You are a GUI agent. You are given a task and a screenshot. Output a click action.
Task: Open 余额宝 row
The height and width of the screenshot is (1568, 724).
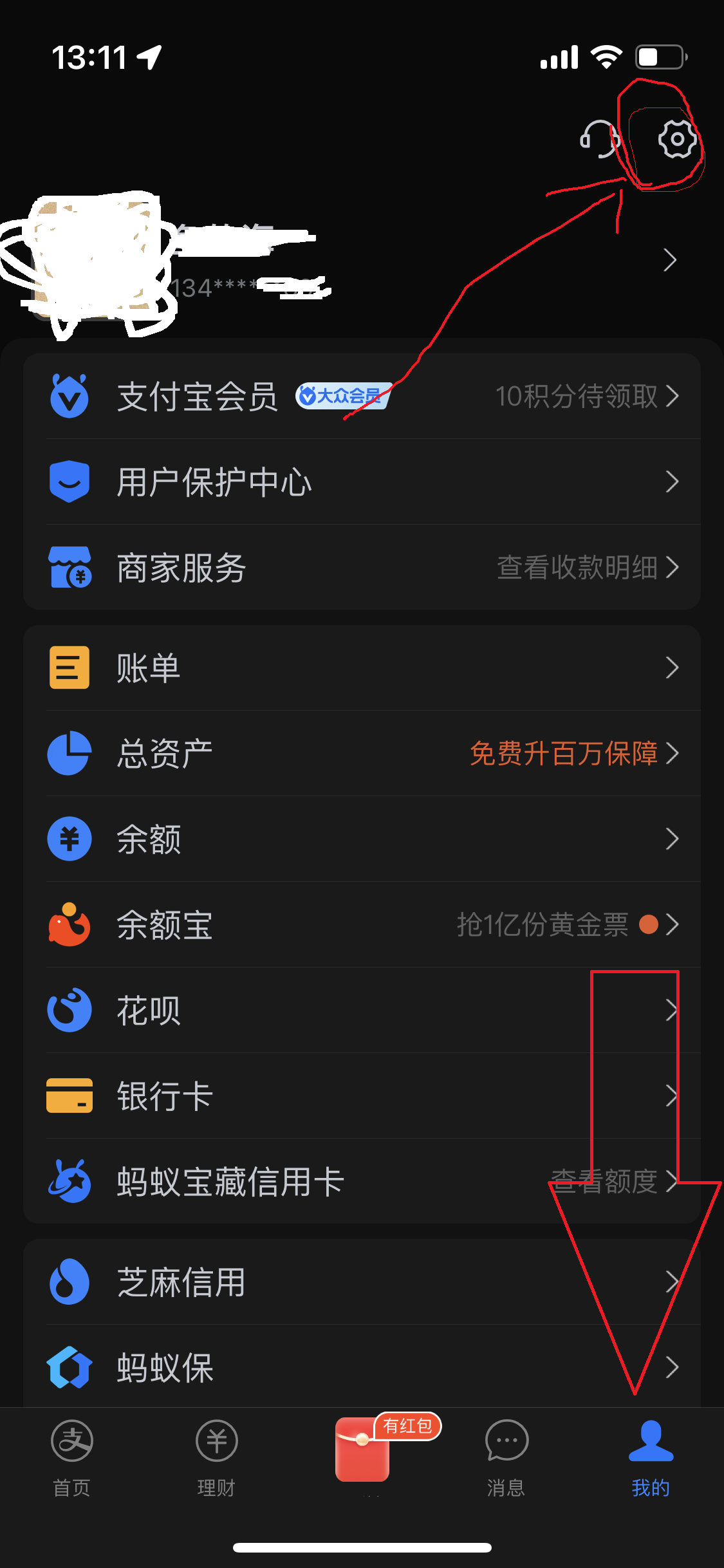pos(362,924)
